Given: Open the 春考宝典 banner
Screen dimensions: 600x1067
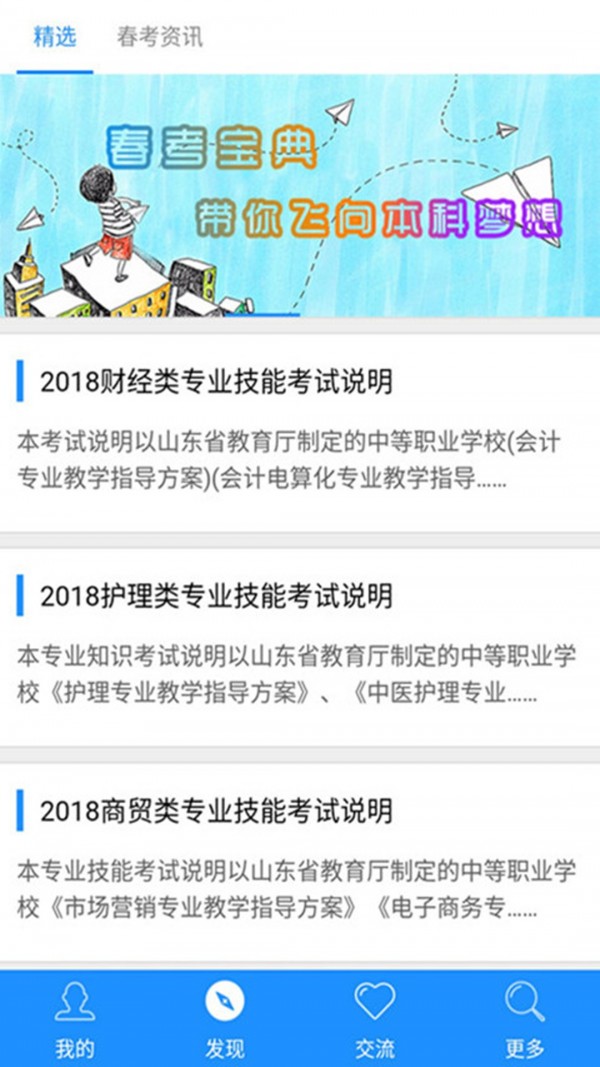Looking at the screenshot, I should pyautogui.click(x=300, y=196).
